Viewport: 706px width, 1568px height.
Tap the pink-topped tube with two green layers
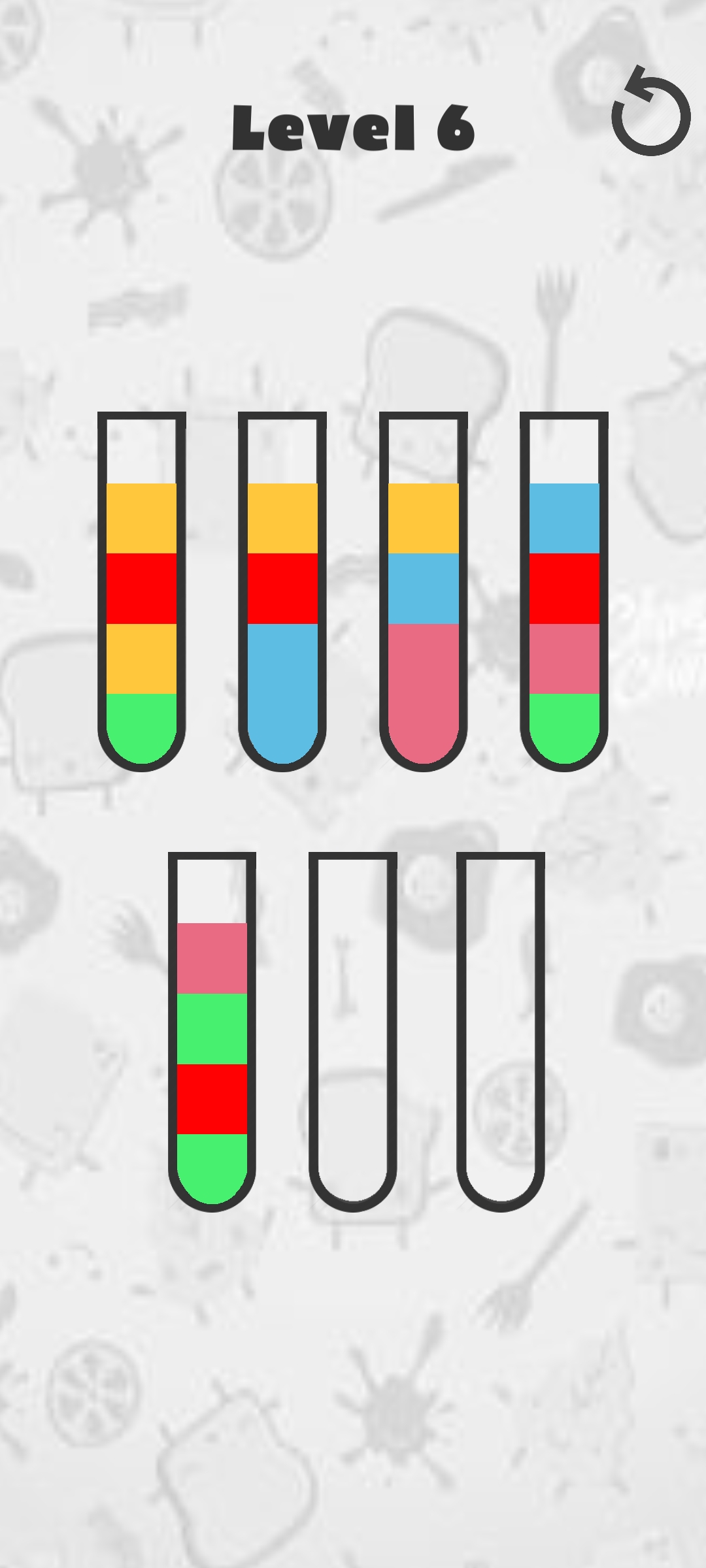pos(212,1031)
